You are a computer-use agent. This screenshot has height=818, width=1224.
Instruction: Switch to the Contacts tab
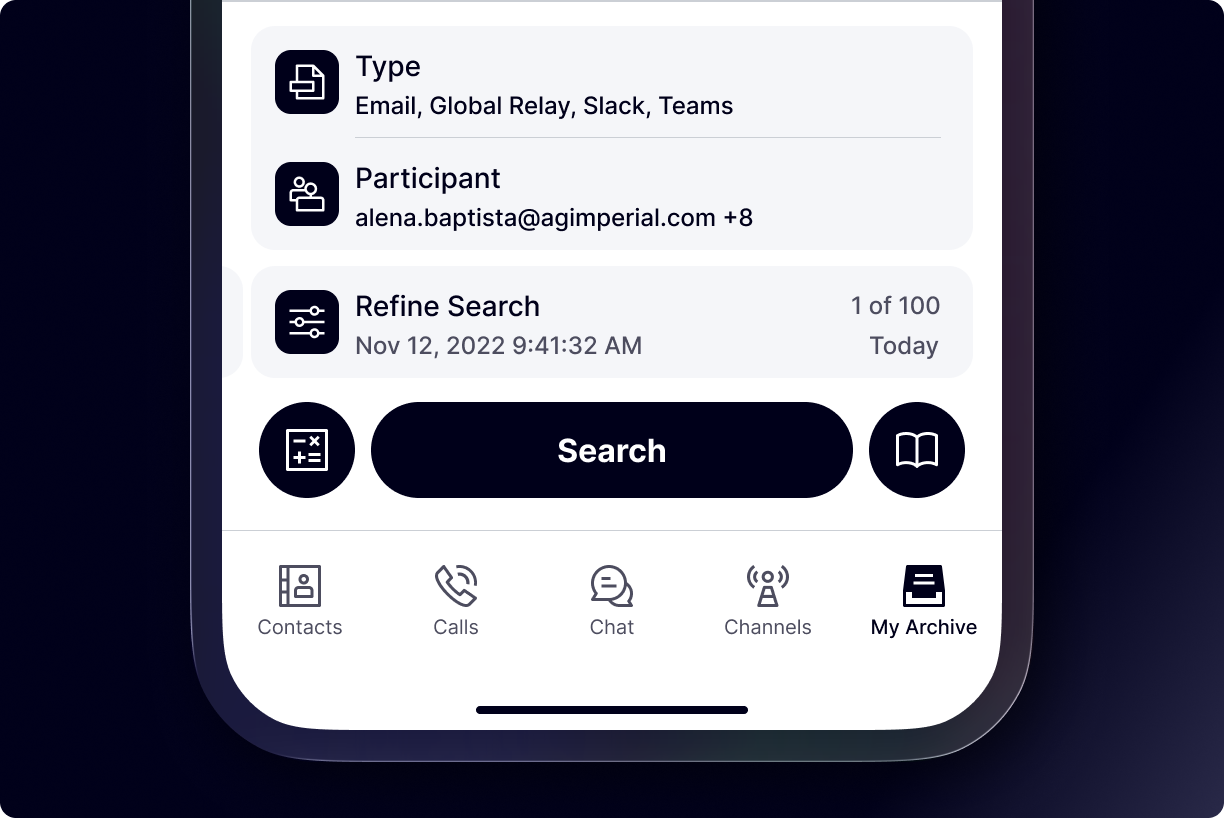[300, 600]
